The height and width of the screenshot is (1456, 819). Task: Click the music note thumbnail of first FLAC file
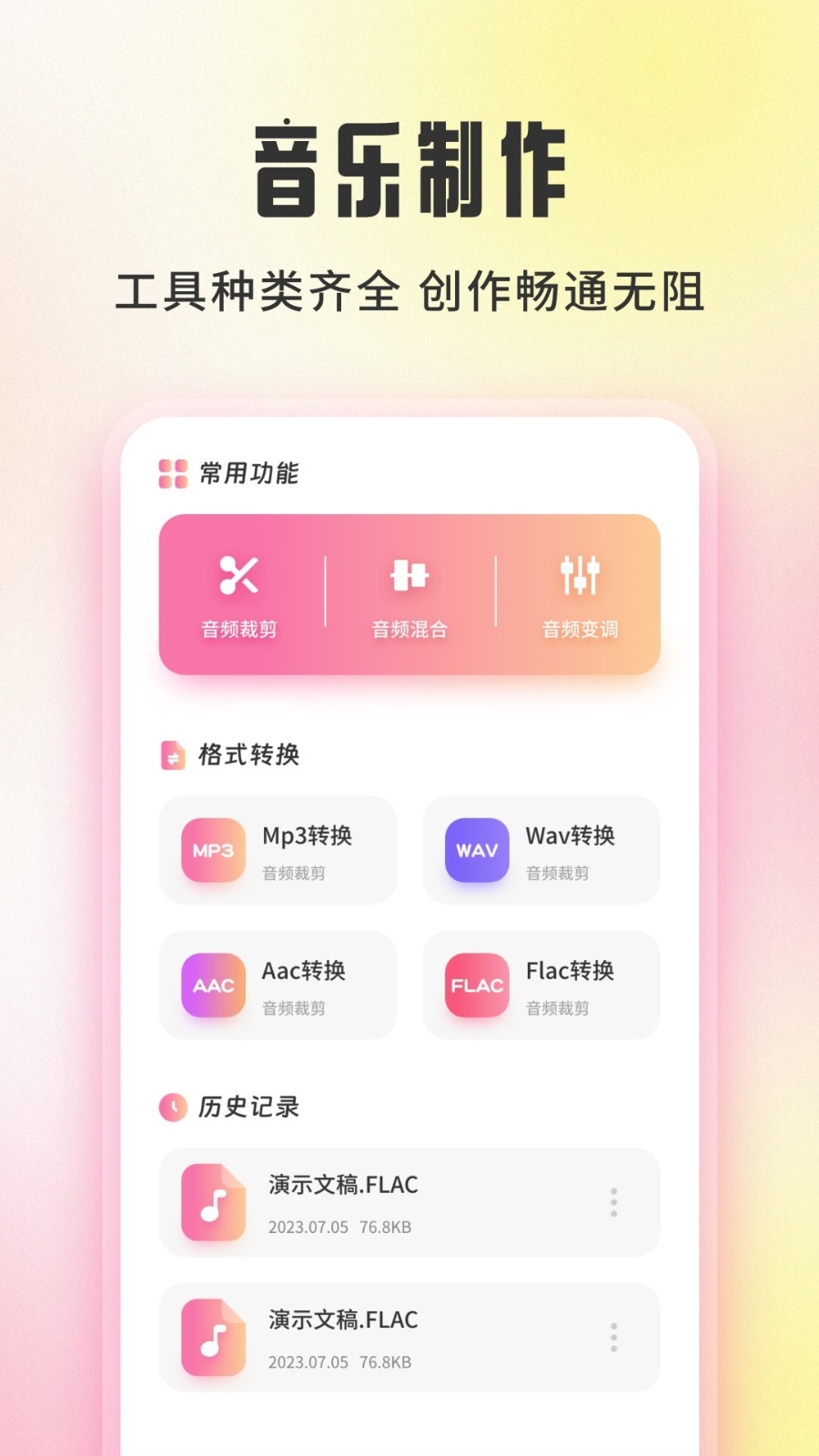(x=211, y=1202)
